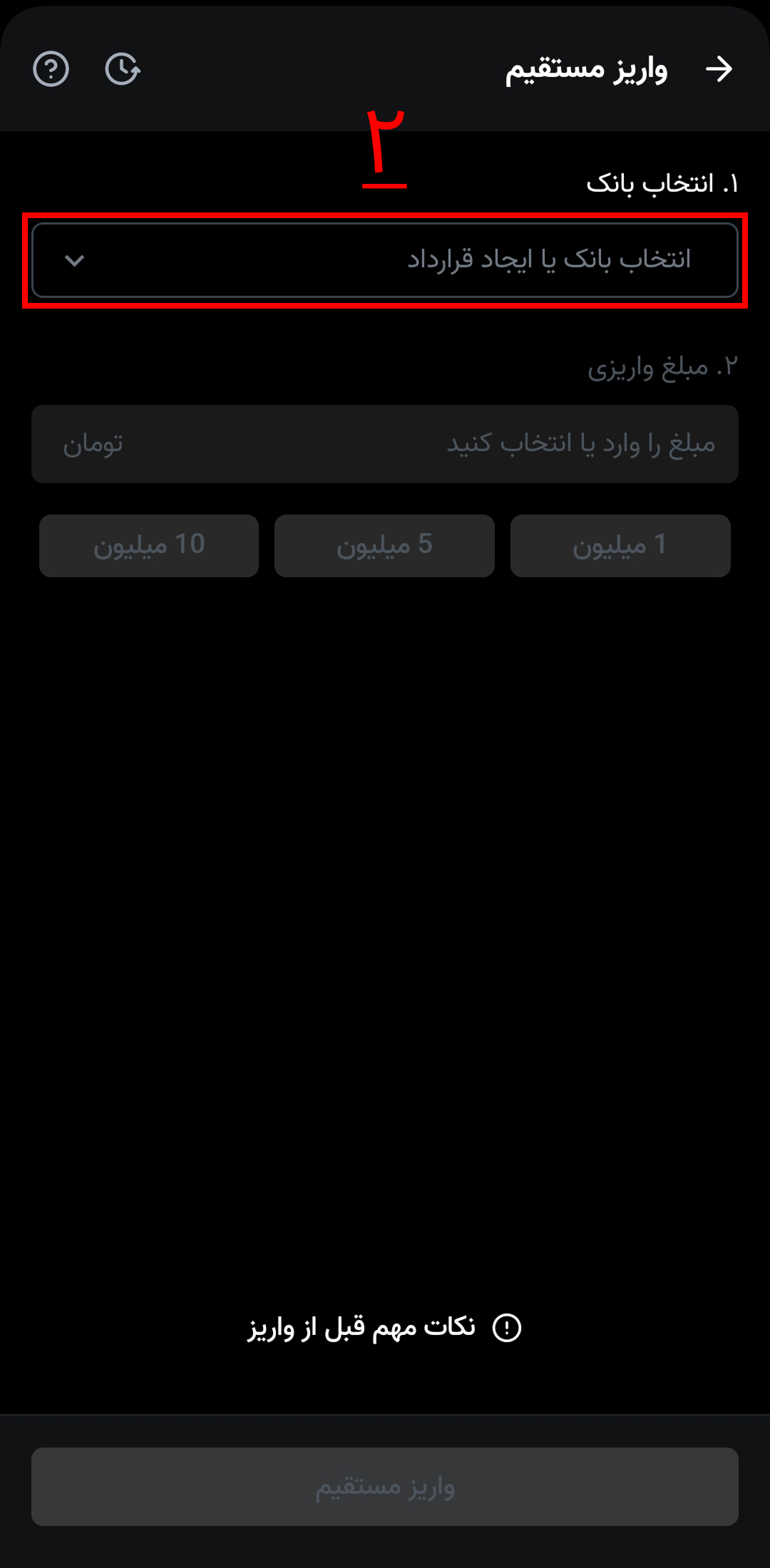Select the 1 میلیون amount chip

point(620,546)
